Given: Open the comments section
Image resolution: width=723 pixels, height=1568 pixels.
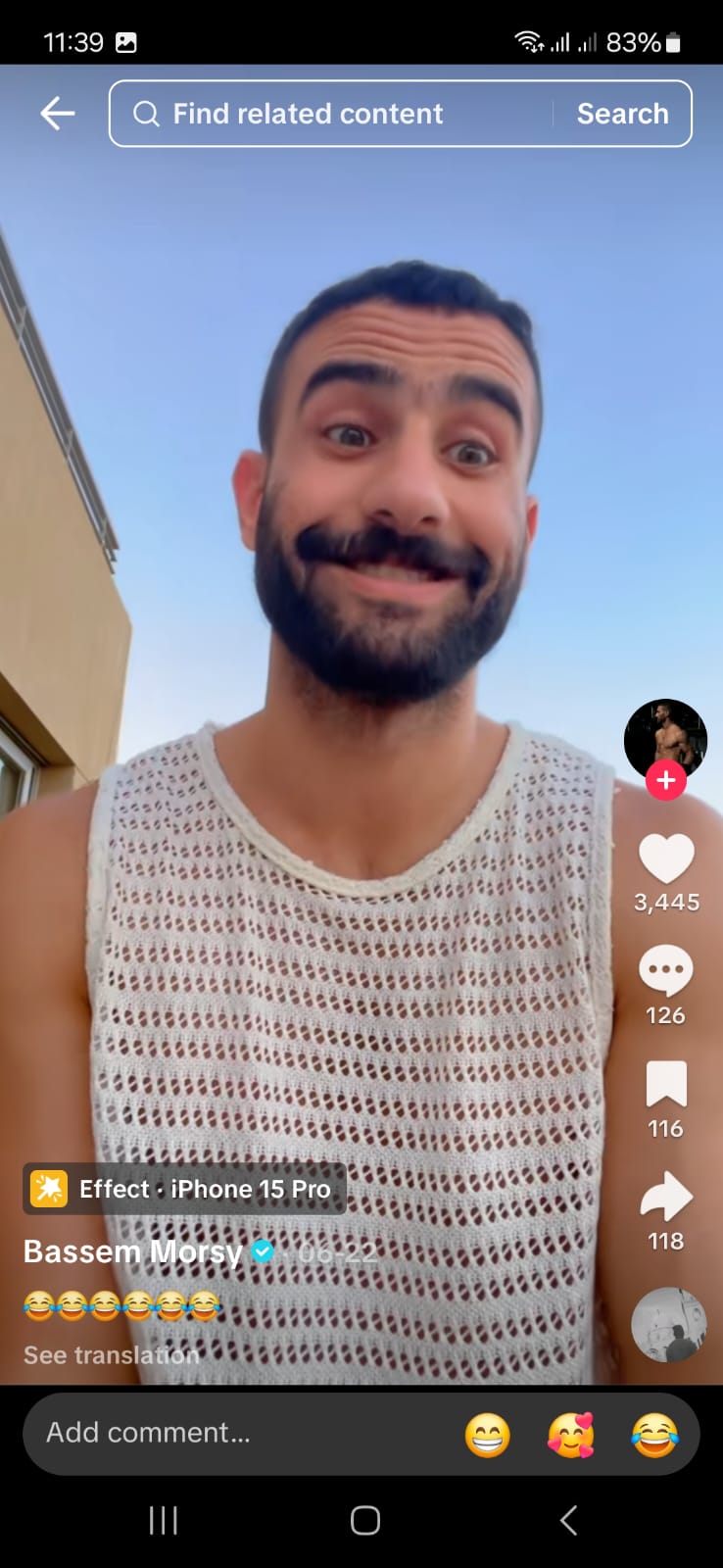Looking at the screenshot, I should click(x=666, y=970).
